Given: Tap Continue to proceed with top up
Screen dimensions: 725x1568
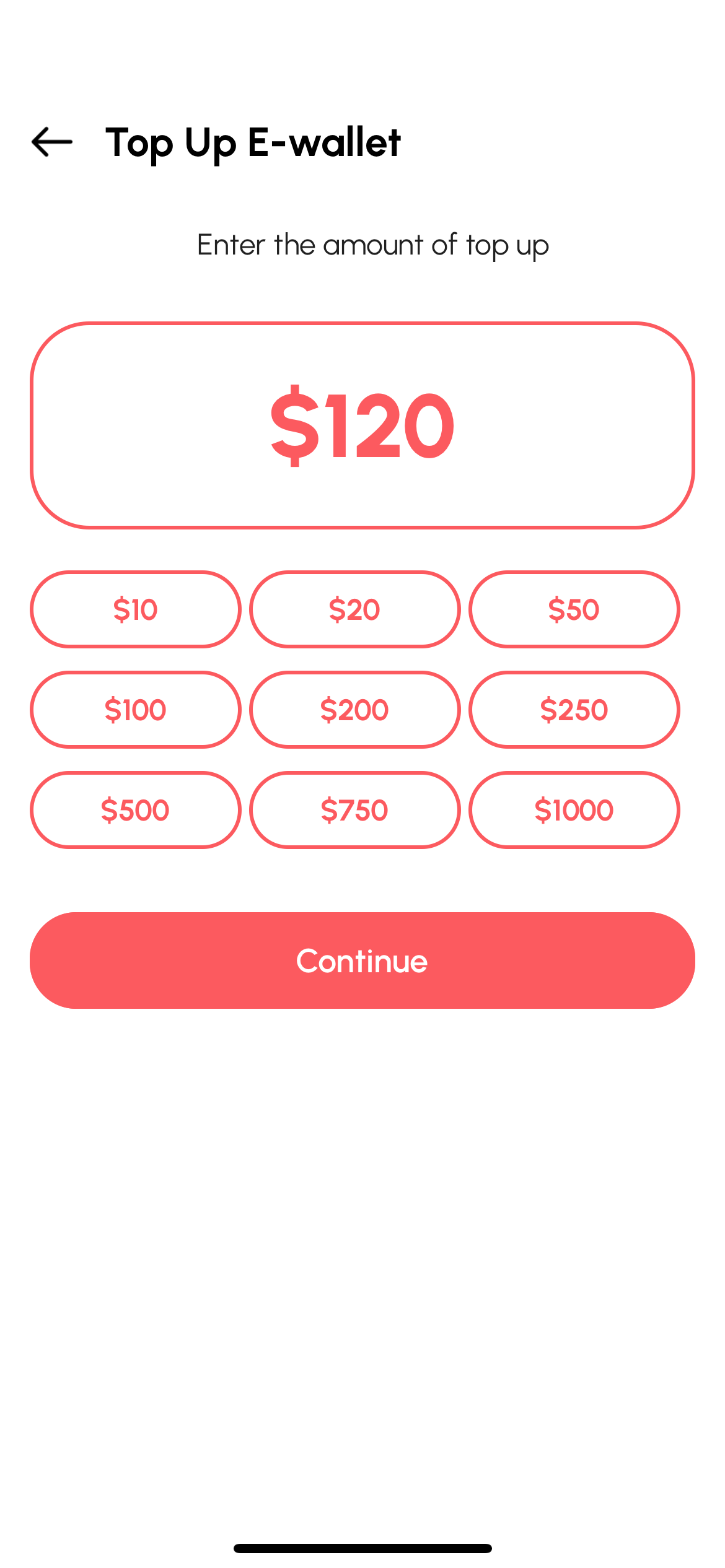Looking at the screenshot, I should pyautogui.click(x=362, y=960).
